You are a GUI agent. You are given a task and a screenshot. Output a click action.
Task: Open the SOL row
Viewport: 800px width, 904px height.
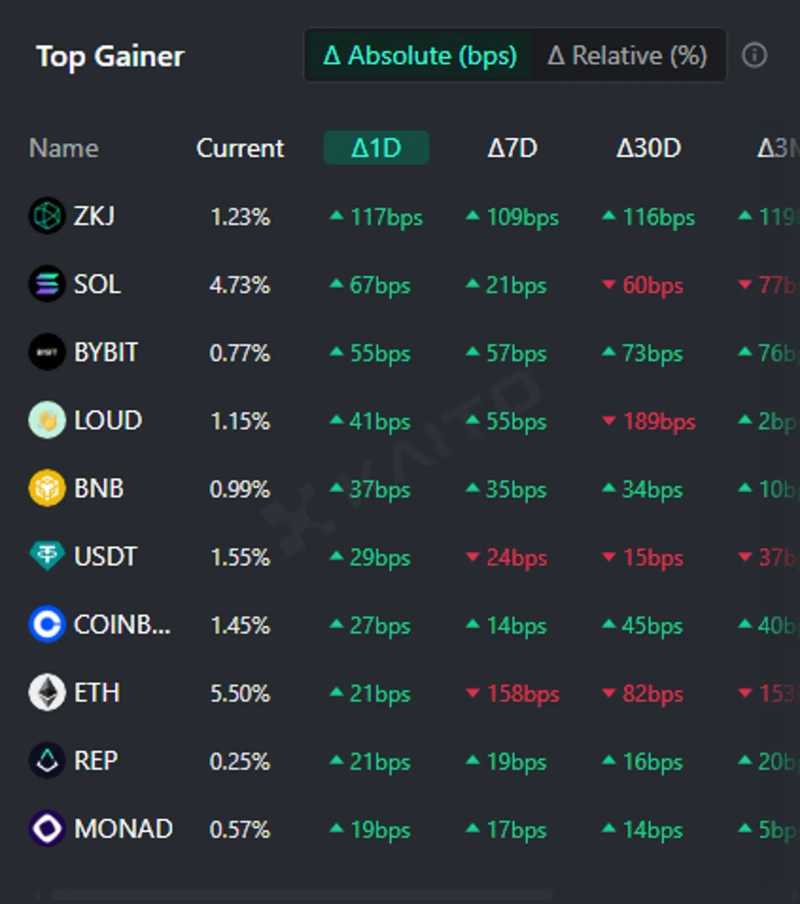coord(97,284)
